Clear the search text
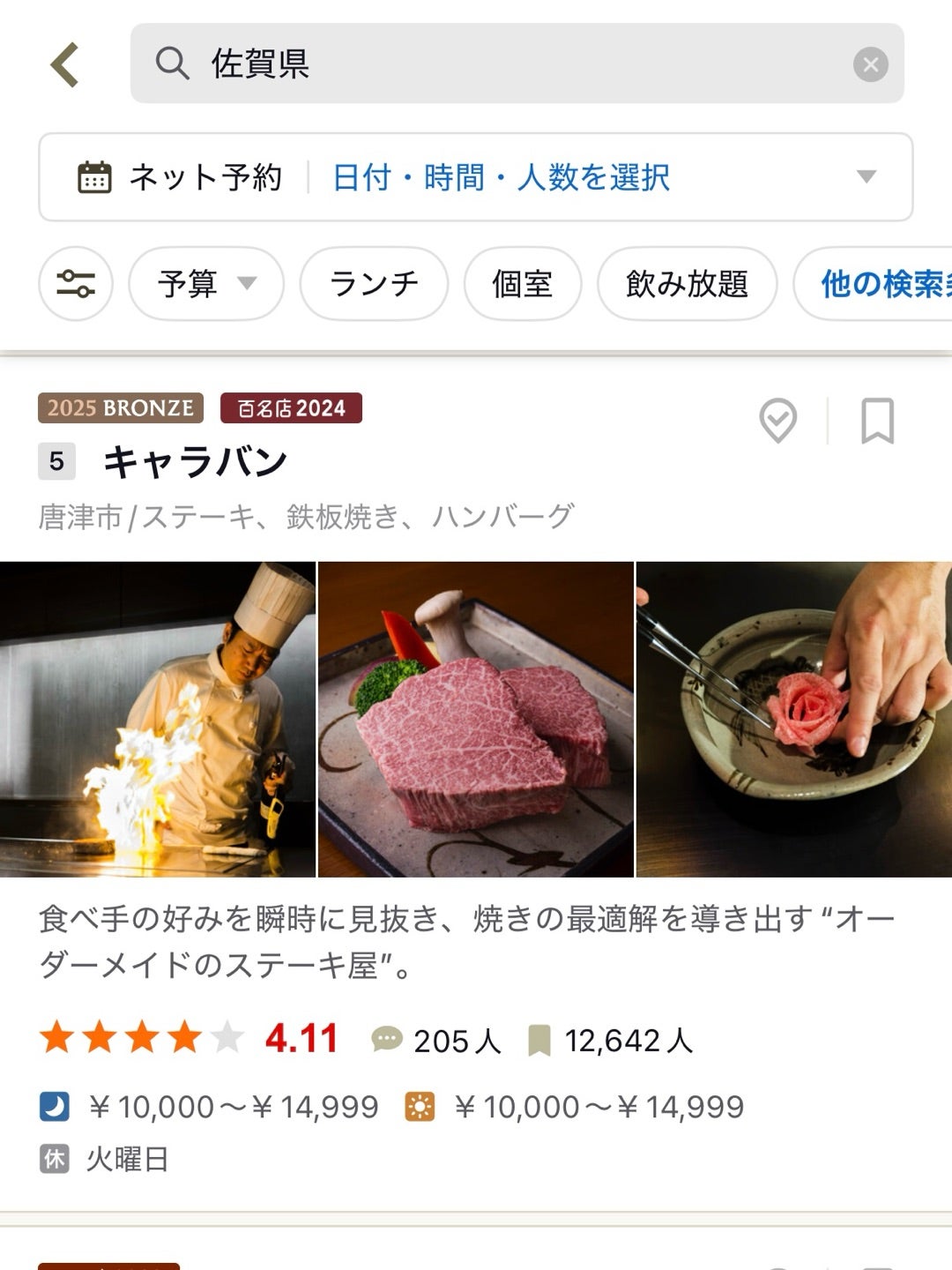The image size is (952, 1270). click(x=870, y=64)
